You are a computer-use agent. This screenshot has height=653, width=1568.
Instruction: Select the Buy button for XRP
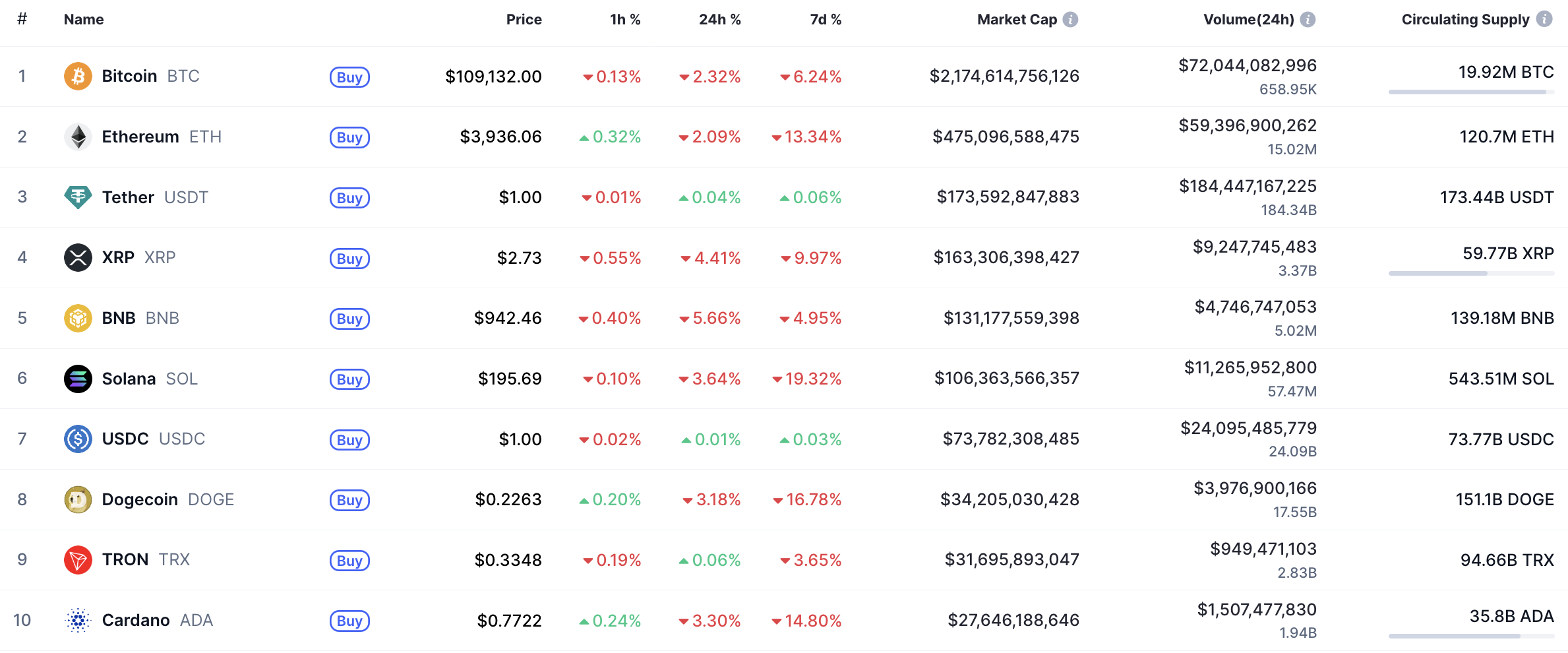(349, 259)
